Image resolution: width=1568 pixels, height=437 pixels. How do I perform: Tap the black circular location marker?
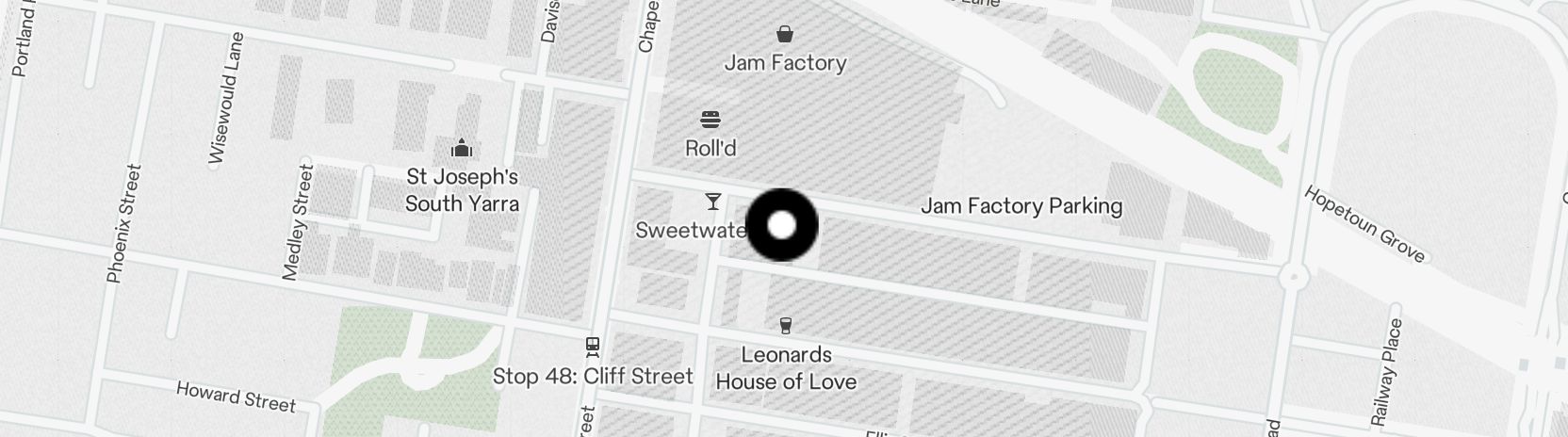click(x=782, y=225)
